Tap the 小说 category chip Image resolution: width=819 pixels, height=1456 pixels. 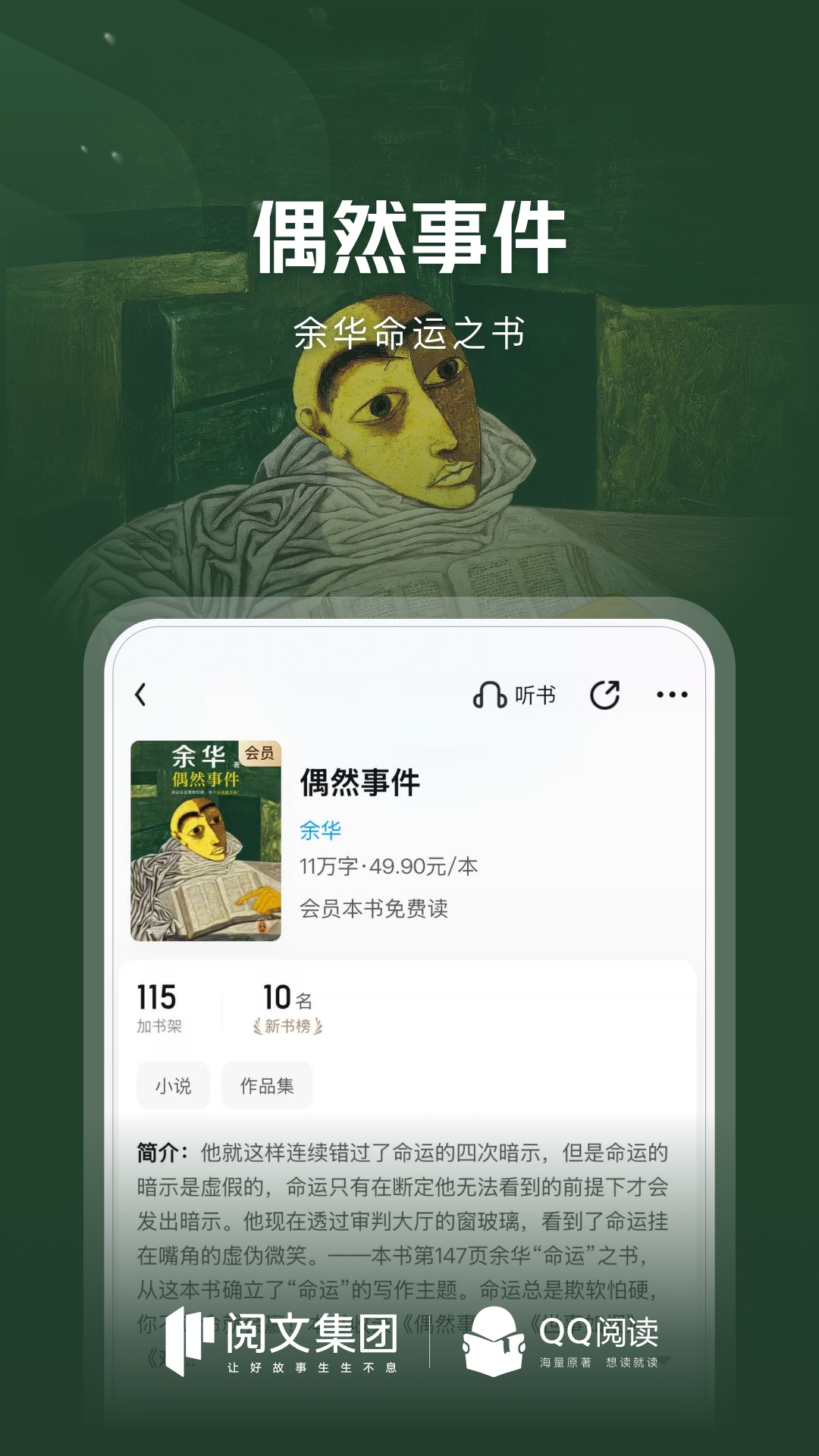pos(173,1086)
